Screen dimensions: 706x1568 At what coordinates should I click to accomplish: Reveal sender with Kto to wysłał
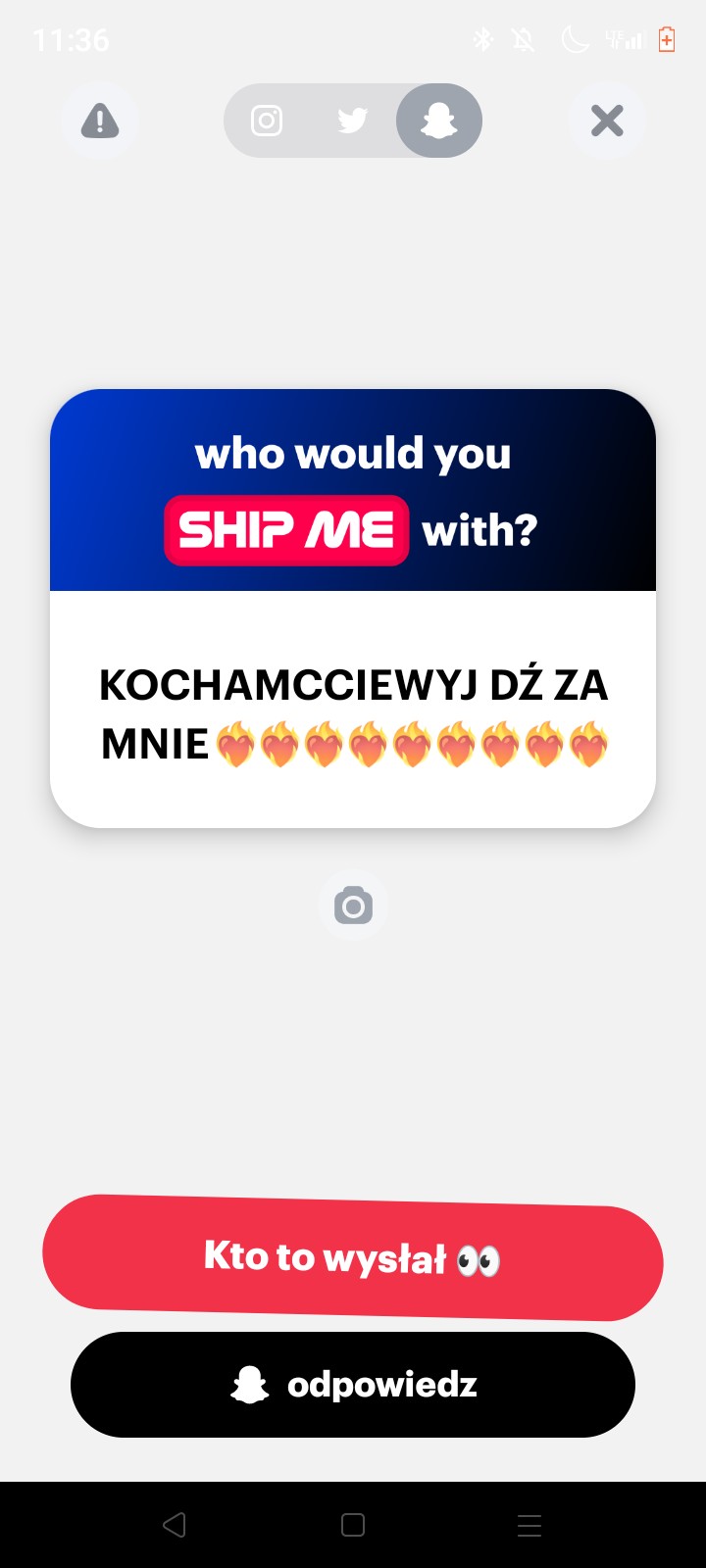353,1257
